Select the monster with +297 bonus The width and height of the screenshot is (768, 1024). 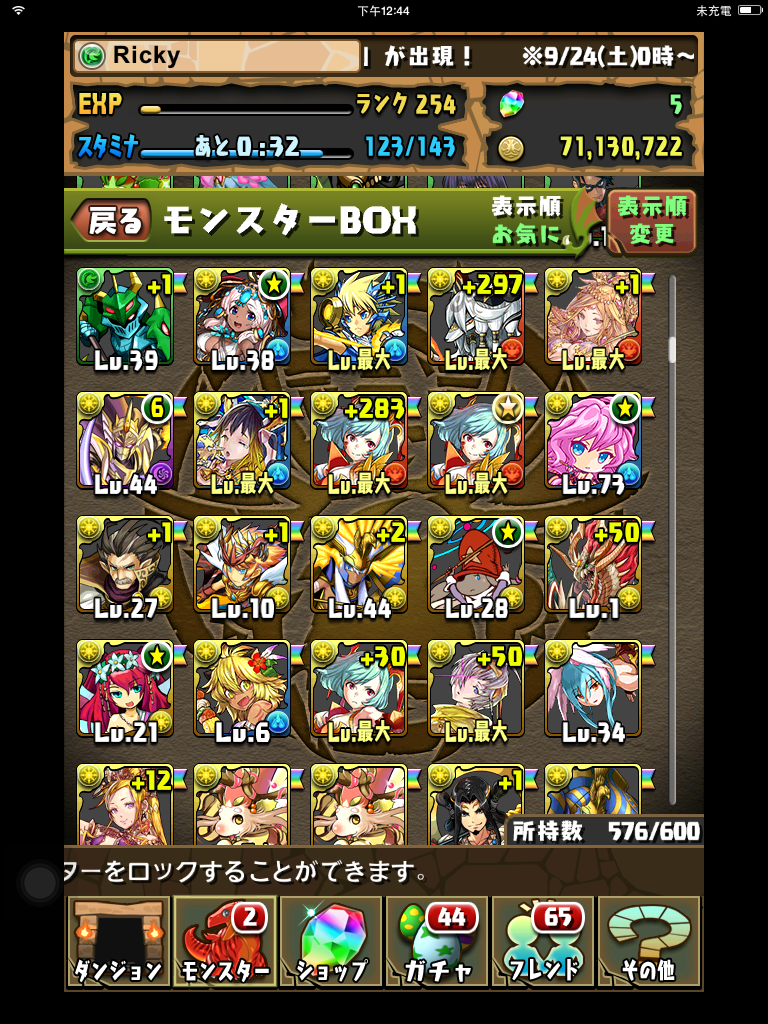tap(475, 317)
